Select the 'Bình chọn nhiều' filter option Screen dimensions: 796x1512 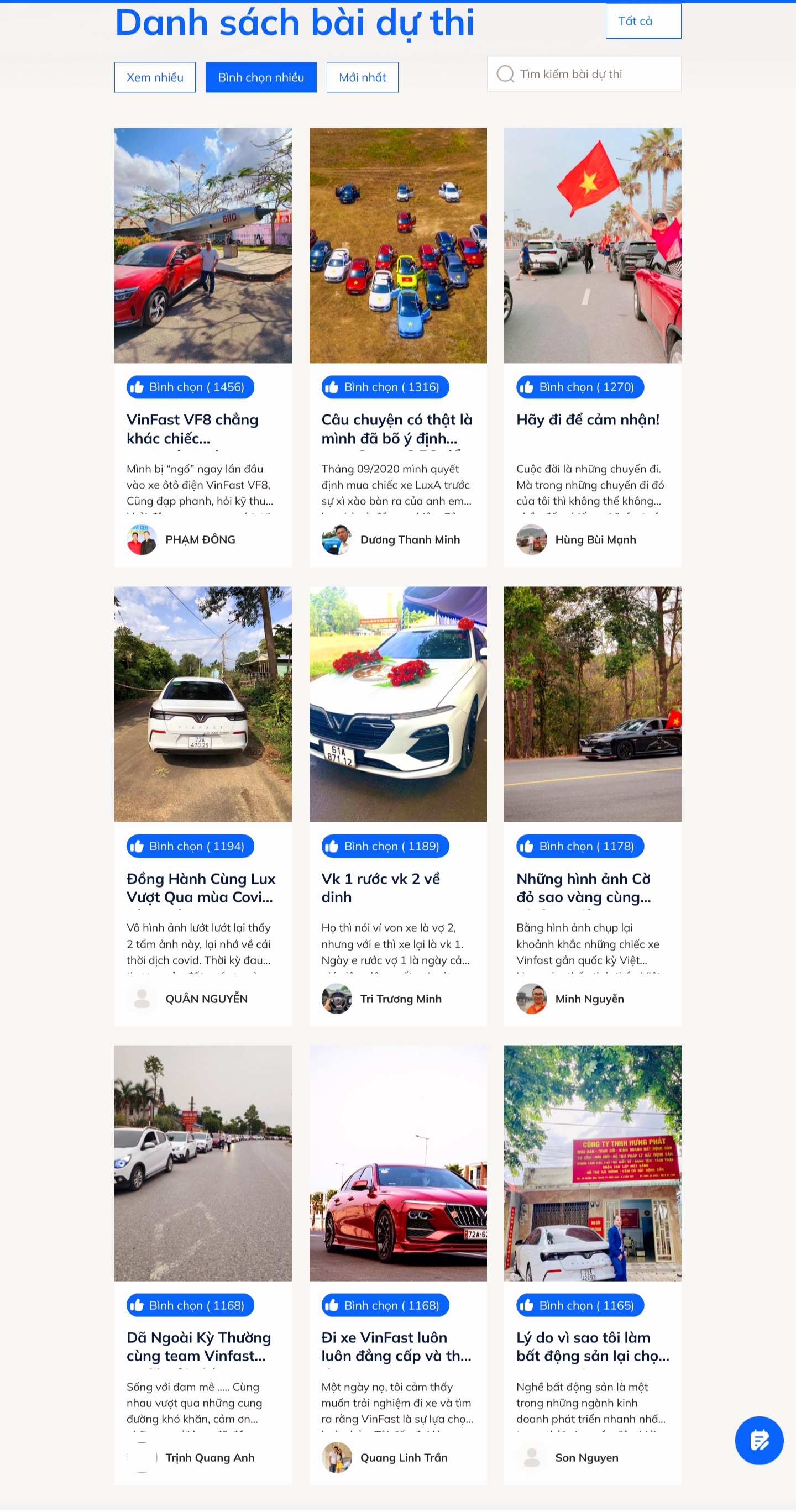tap(261, 77)
